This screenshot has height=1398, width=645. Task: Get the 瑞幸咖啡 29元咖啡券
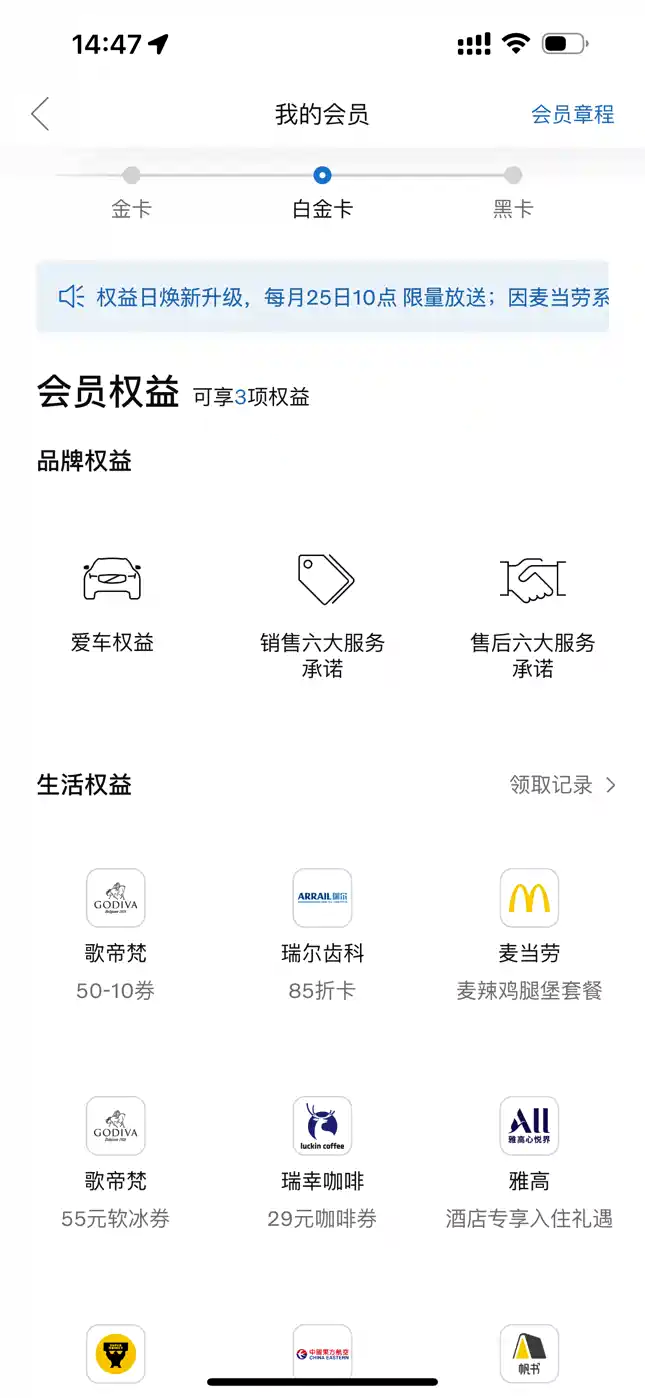pyautogui.click(x=322, y=1160)
